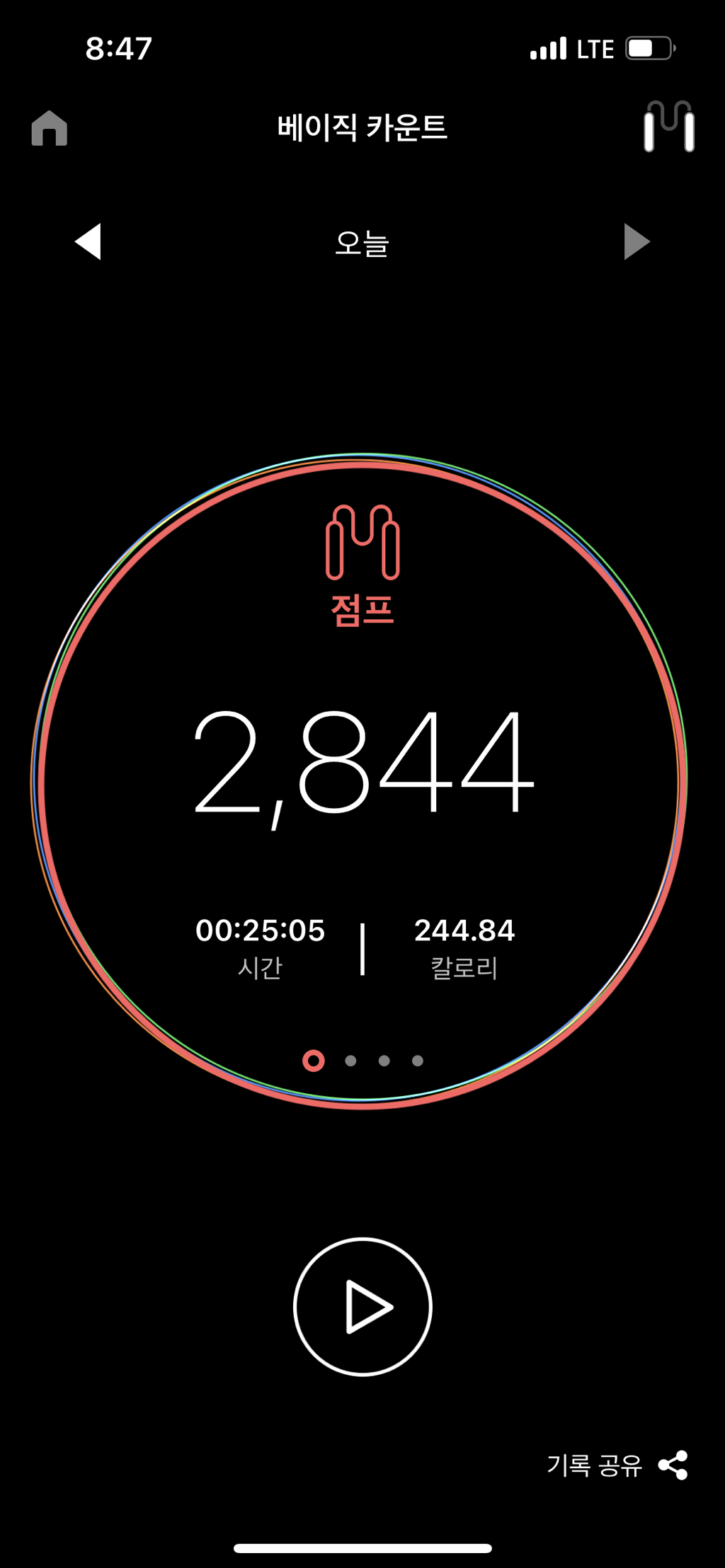Tap the fourth page indicator dot
The image size is (725, 1568).
(416, 1061)
